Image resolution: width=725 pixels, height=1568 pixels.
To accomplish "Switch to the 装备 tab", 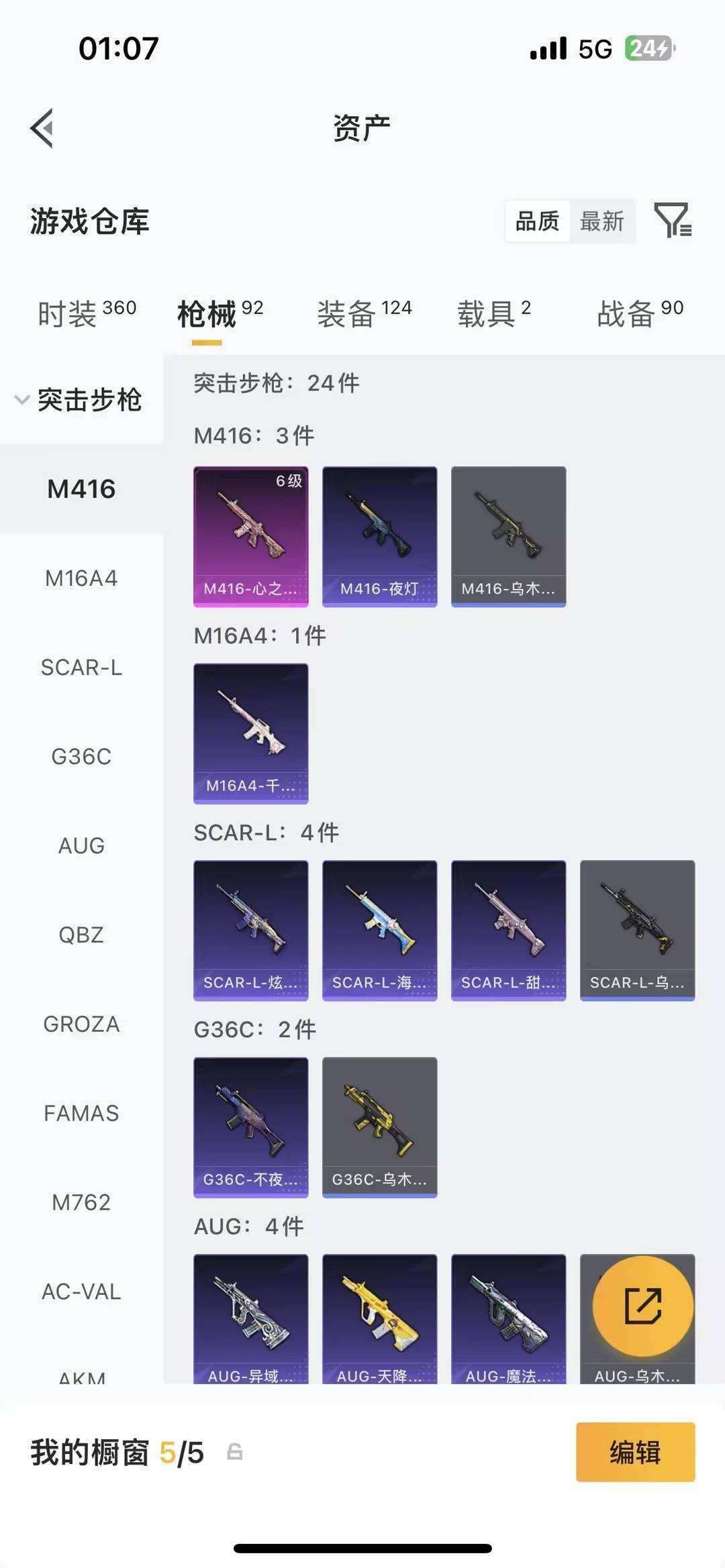I will [365, 313].
